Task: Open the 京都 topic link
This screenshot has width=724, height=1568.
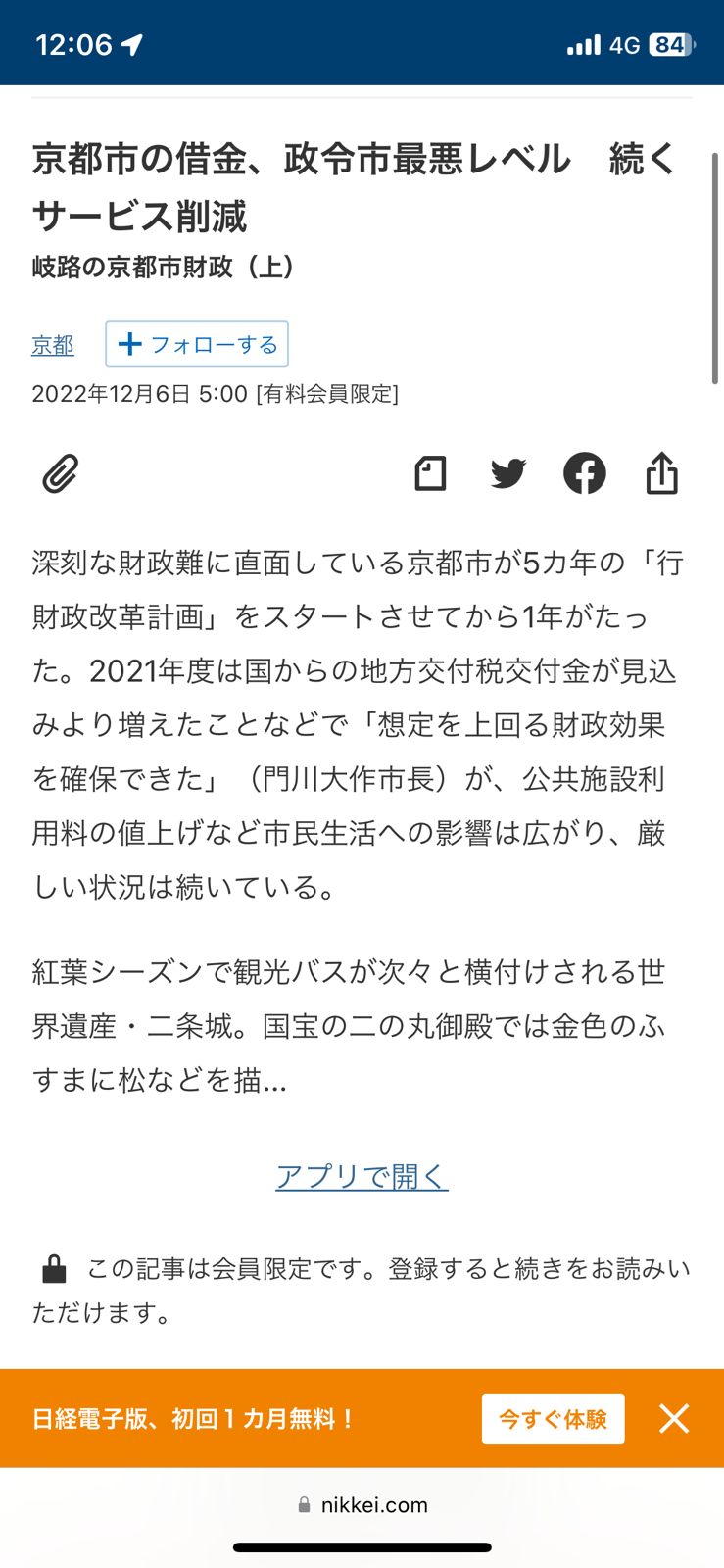Action: [x=53, y=345]
